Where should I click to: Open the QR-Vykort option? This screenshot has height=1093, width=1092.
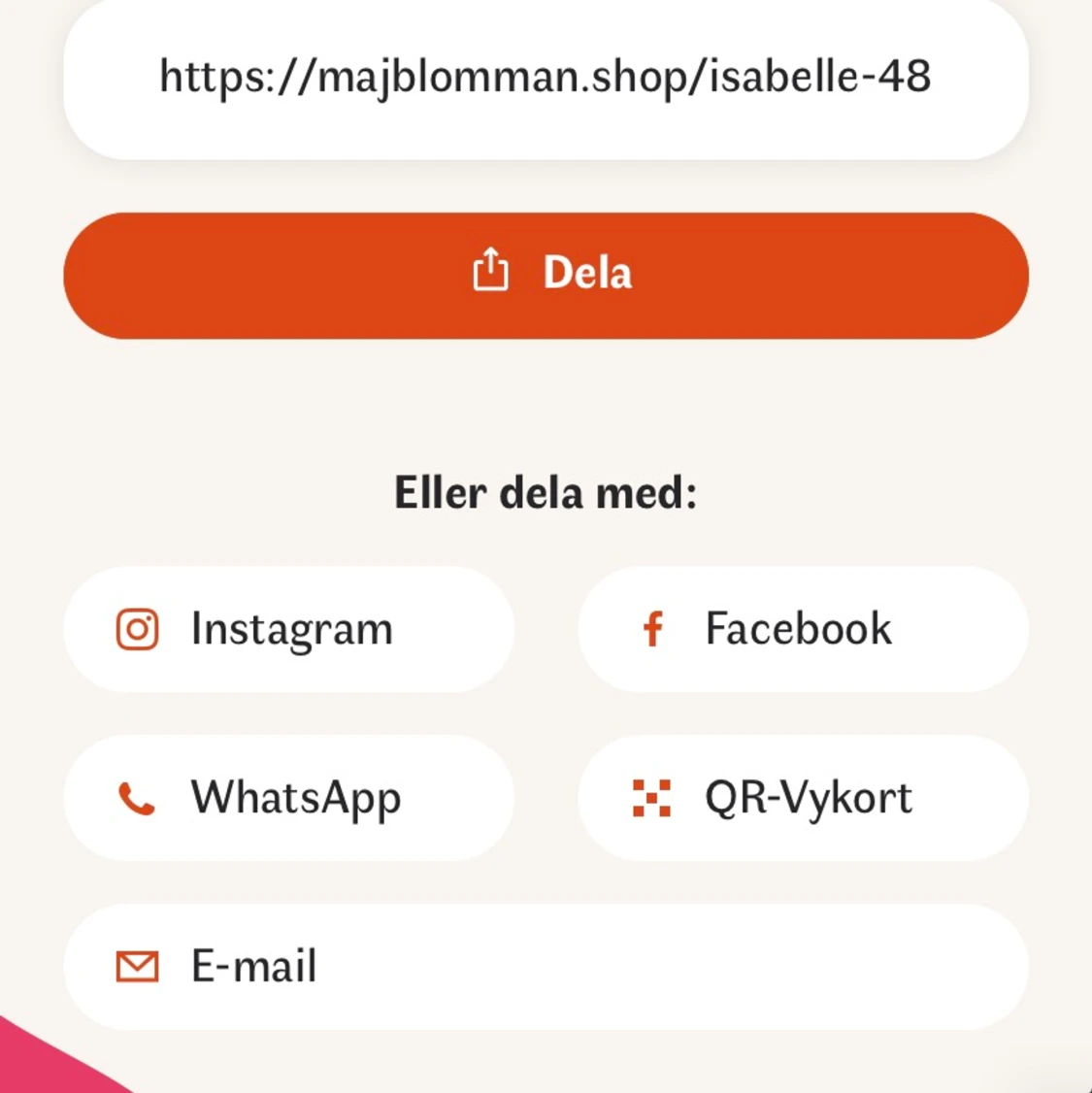[801, 798]
